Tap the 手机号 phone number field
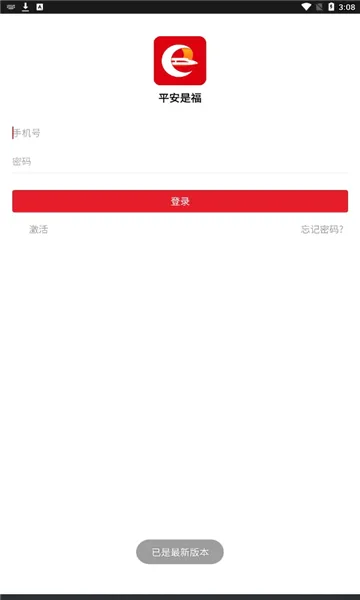 [180, 133]
